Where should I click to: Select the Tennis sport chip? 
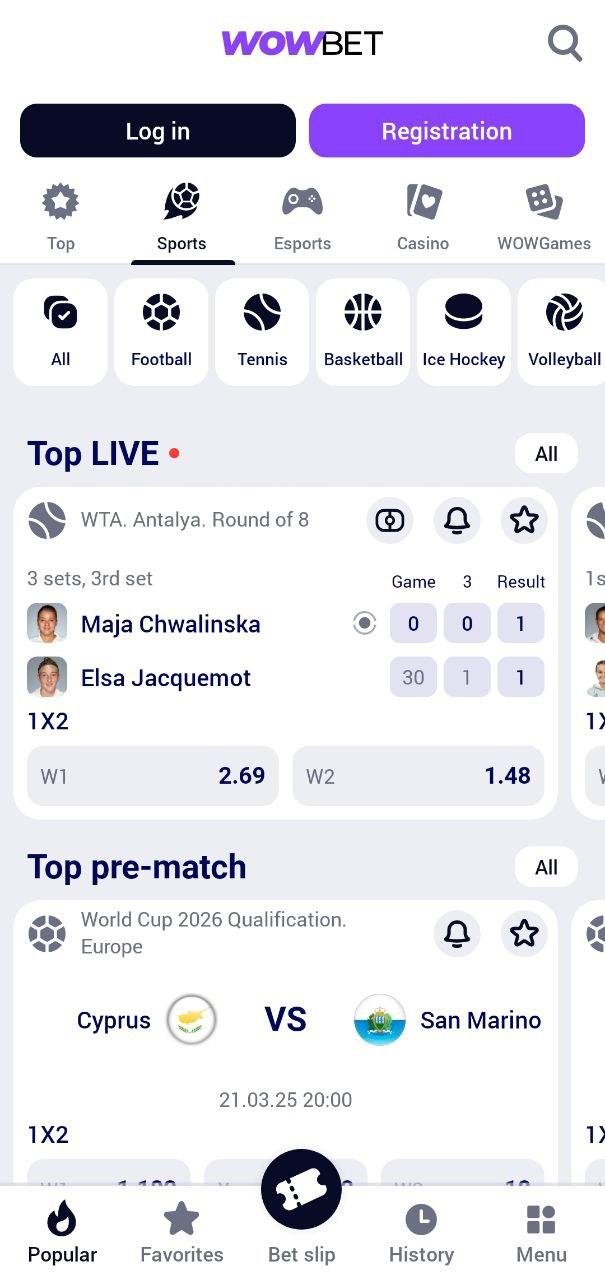262,332
